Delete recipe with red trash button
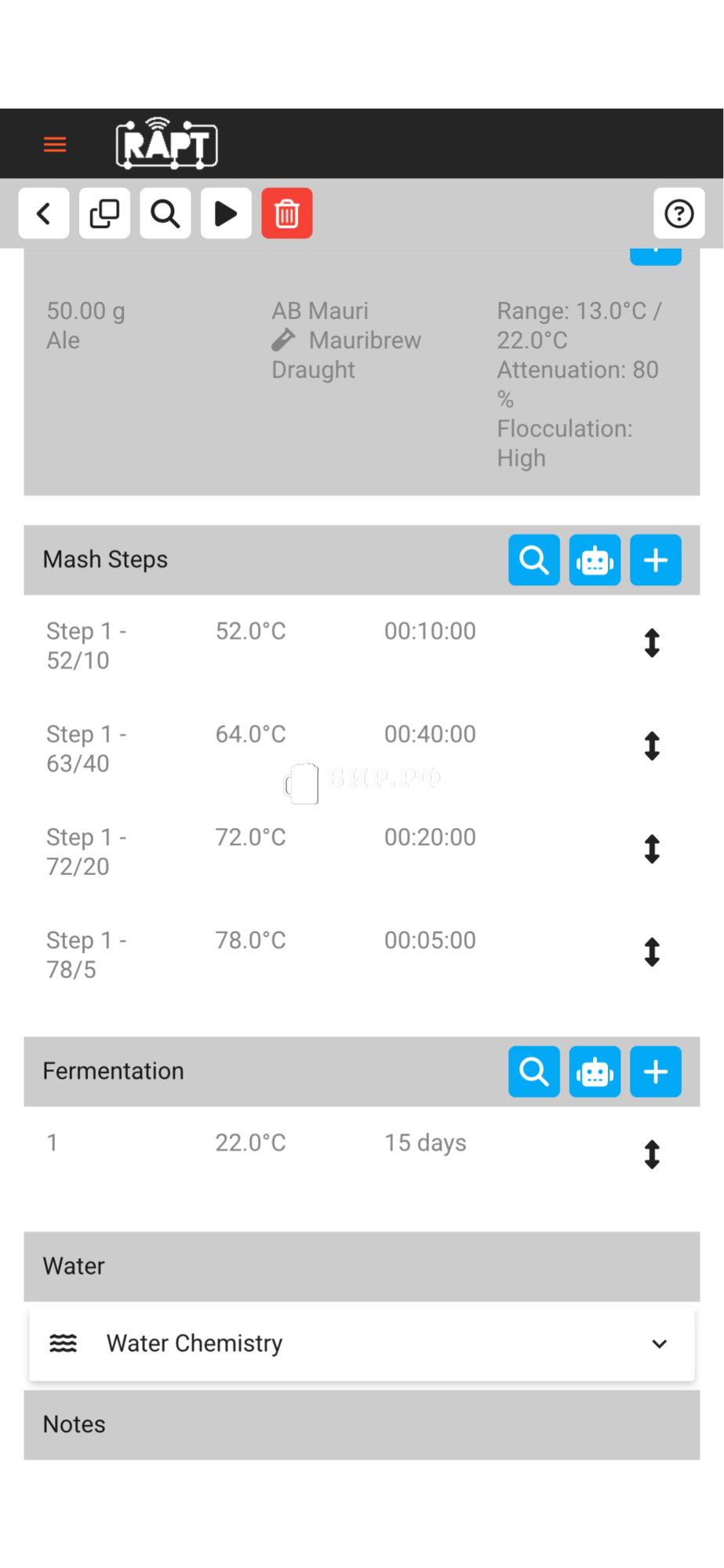This screenshot has width=724, height=1568. click(286, 213)
